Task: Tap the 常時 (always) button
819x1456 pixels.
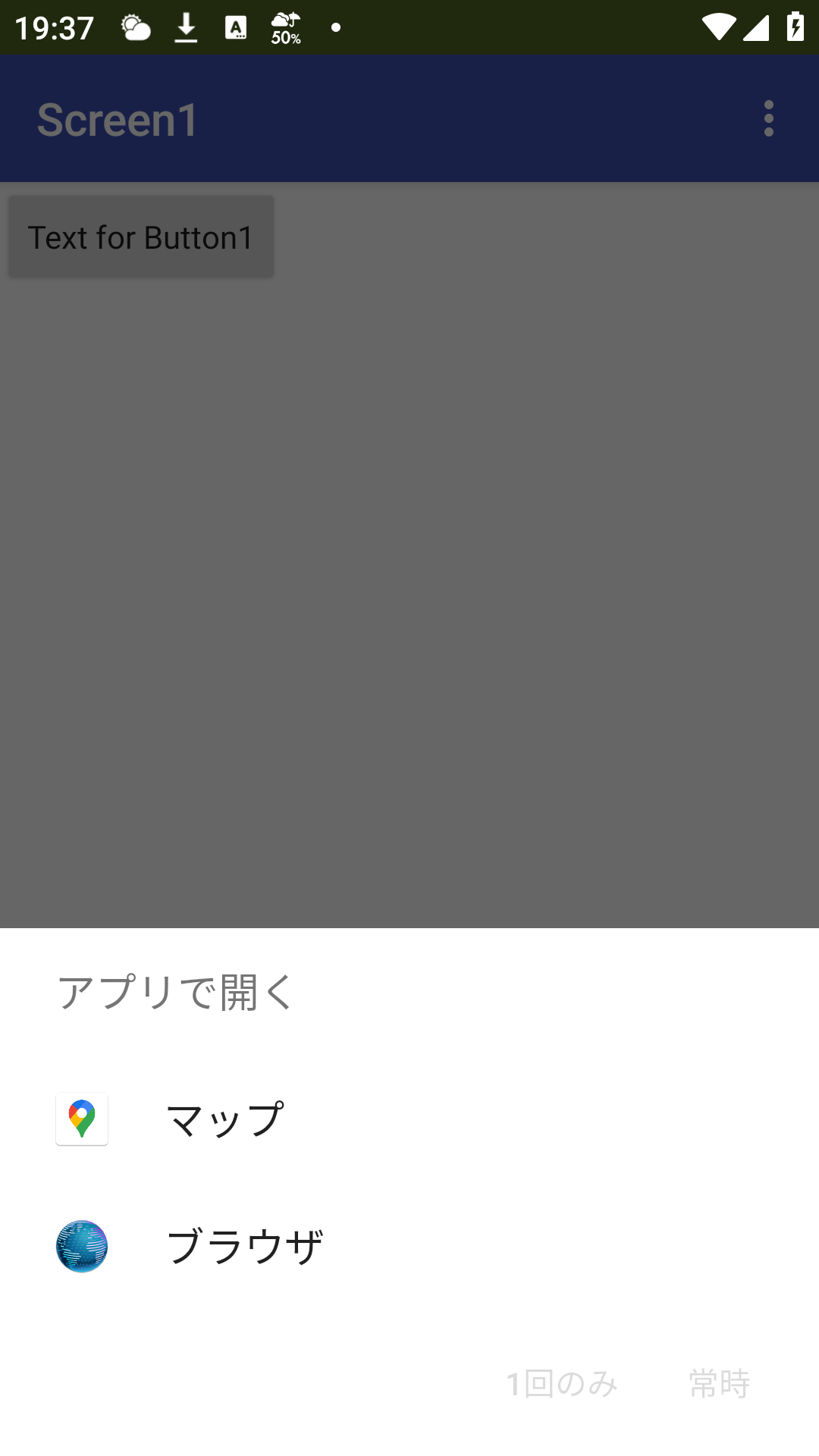Action: pos(719,1384)
